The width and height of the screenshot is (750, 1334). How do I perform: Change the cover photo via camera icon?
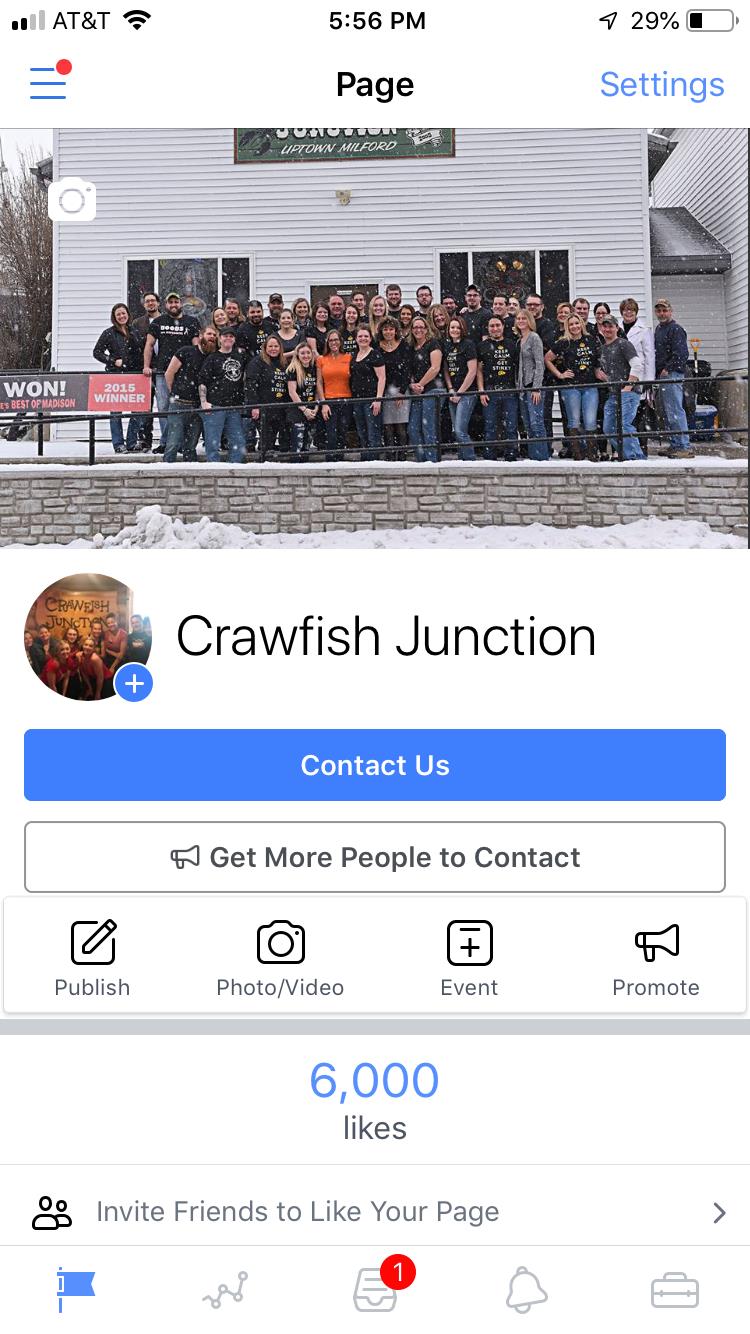72,200
